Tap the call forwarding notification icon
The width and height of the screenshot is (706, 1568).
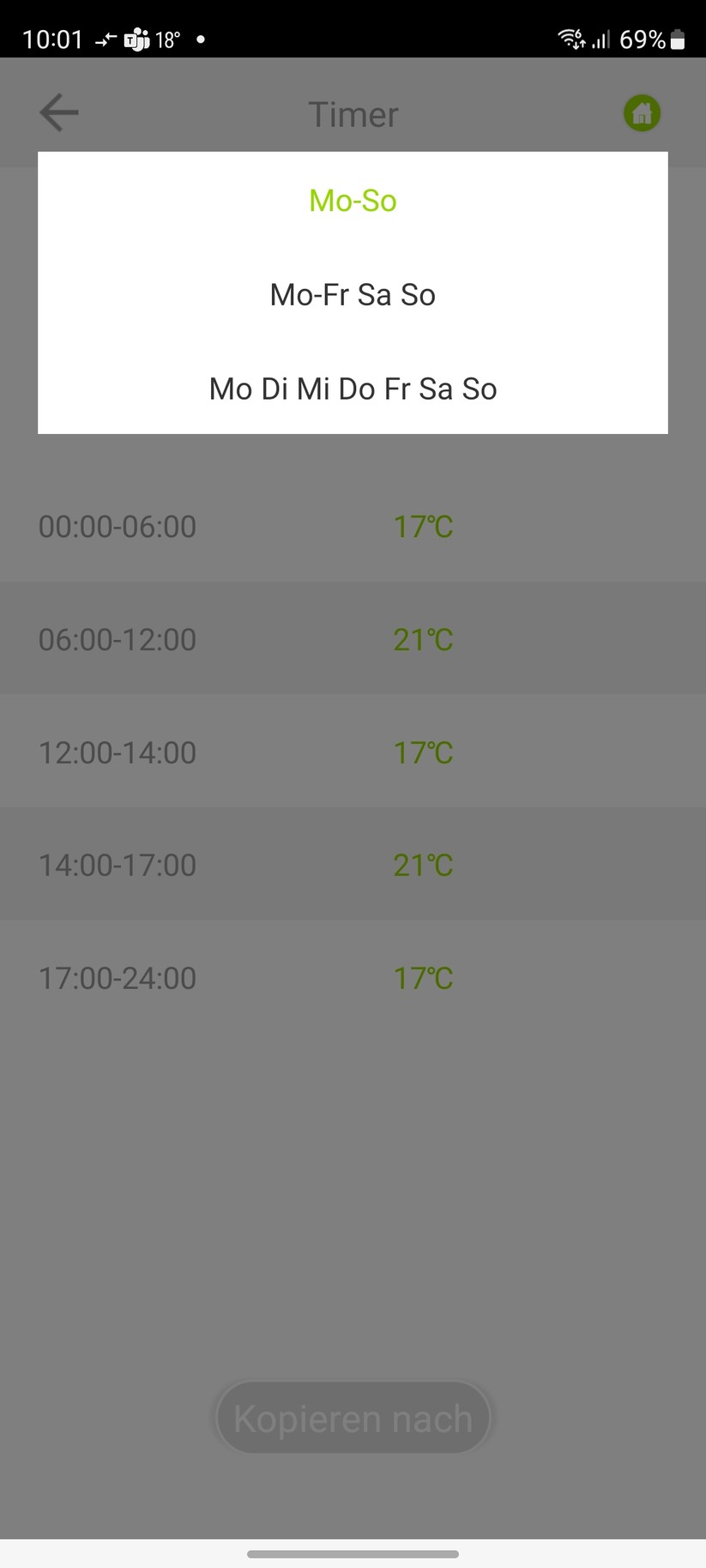105,39
